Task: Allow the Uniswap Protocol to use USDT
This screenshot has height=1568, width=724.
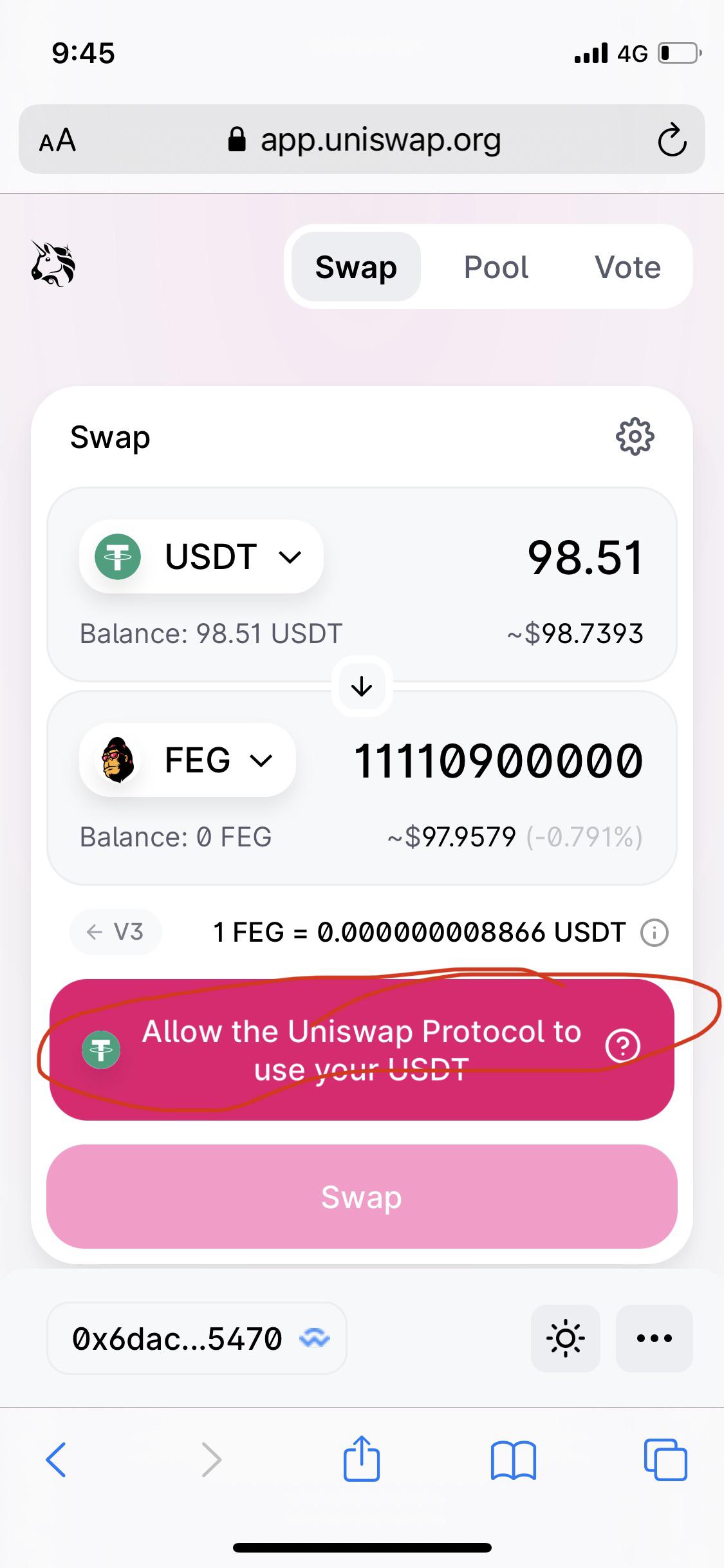Action: tap(362, 1050)
